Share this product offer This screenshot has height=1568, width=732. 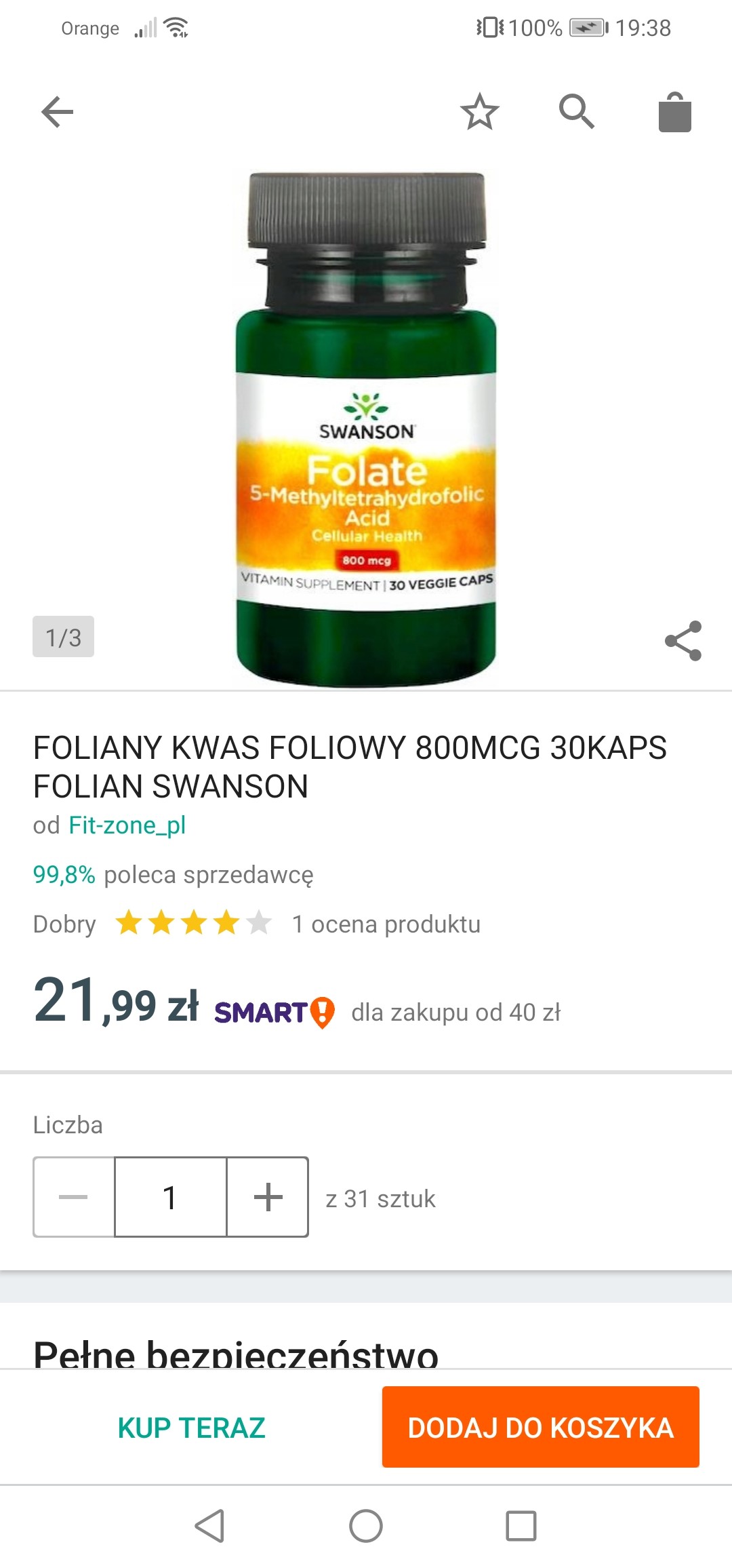point(683,640)
